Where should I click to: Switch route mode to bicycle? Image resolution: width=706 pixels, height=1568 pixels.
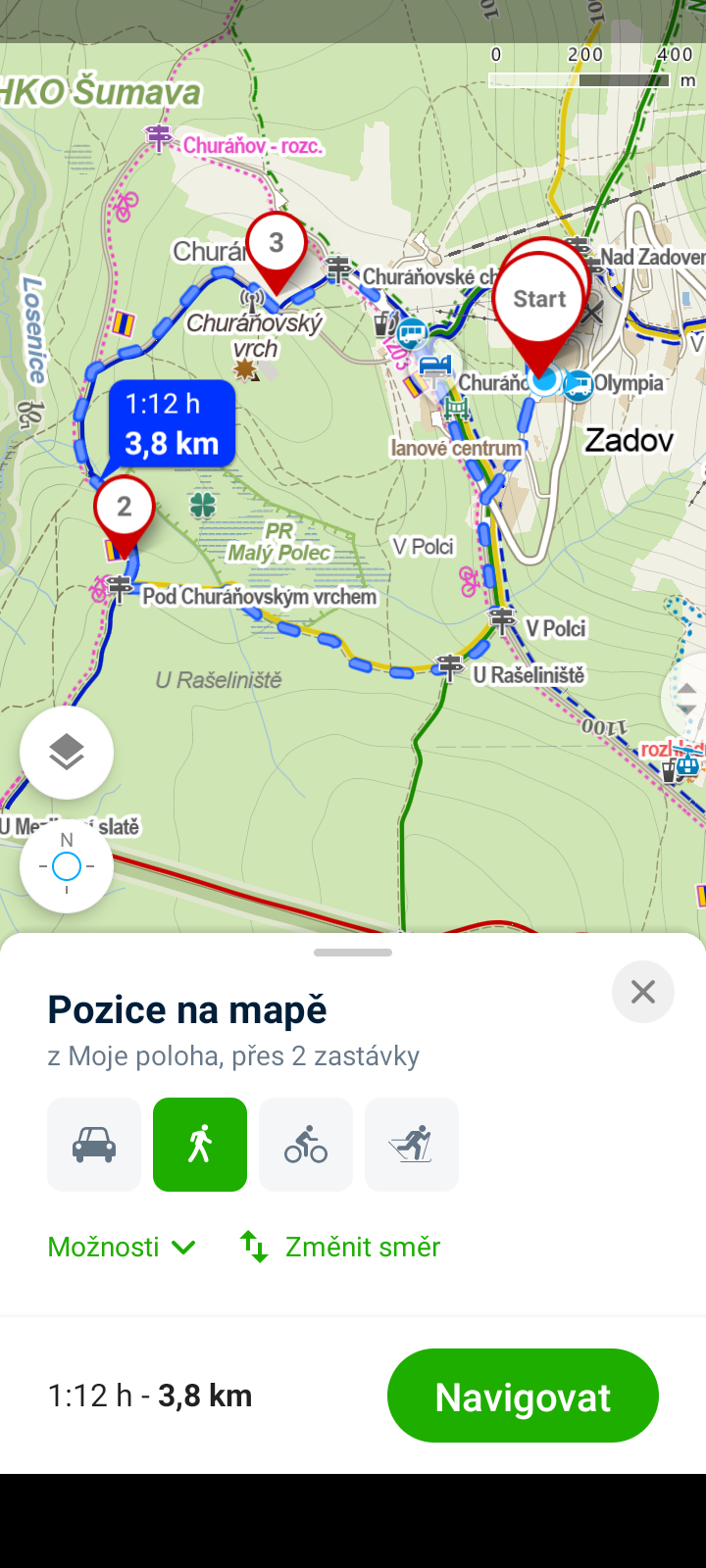(306, 1145)
